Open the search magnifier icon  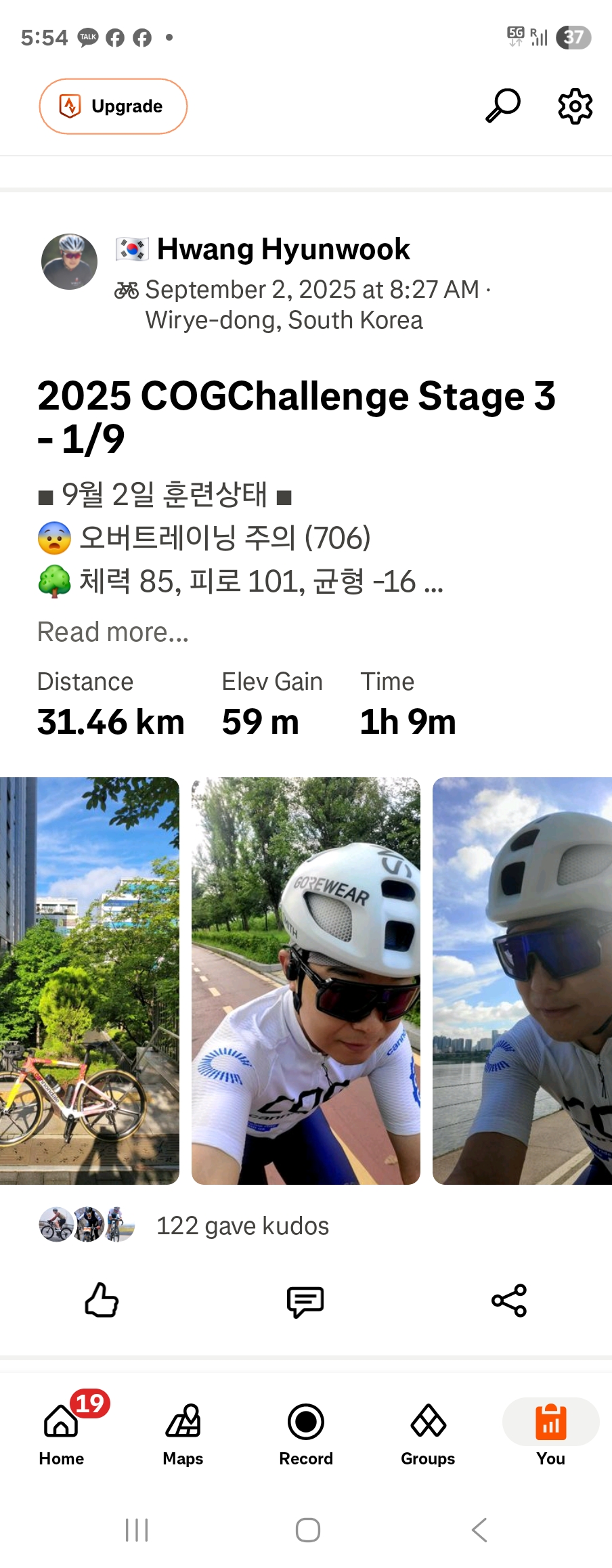[503, 106]
